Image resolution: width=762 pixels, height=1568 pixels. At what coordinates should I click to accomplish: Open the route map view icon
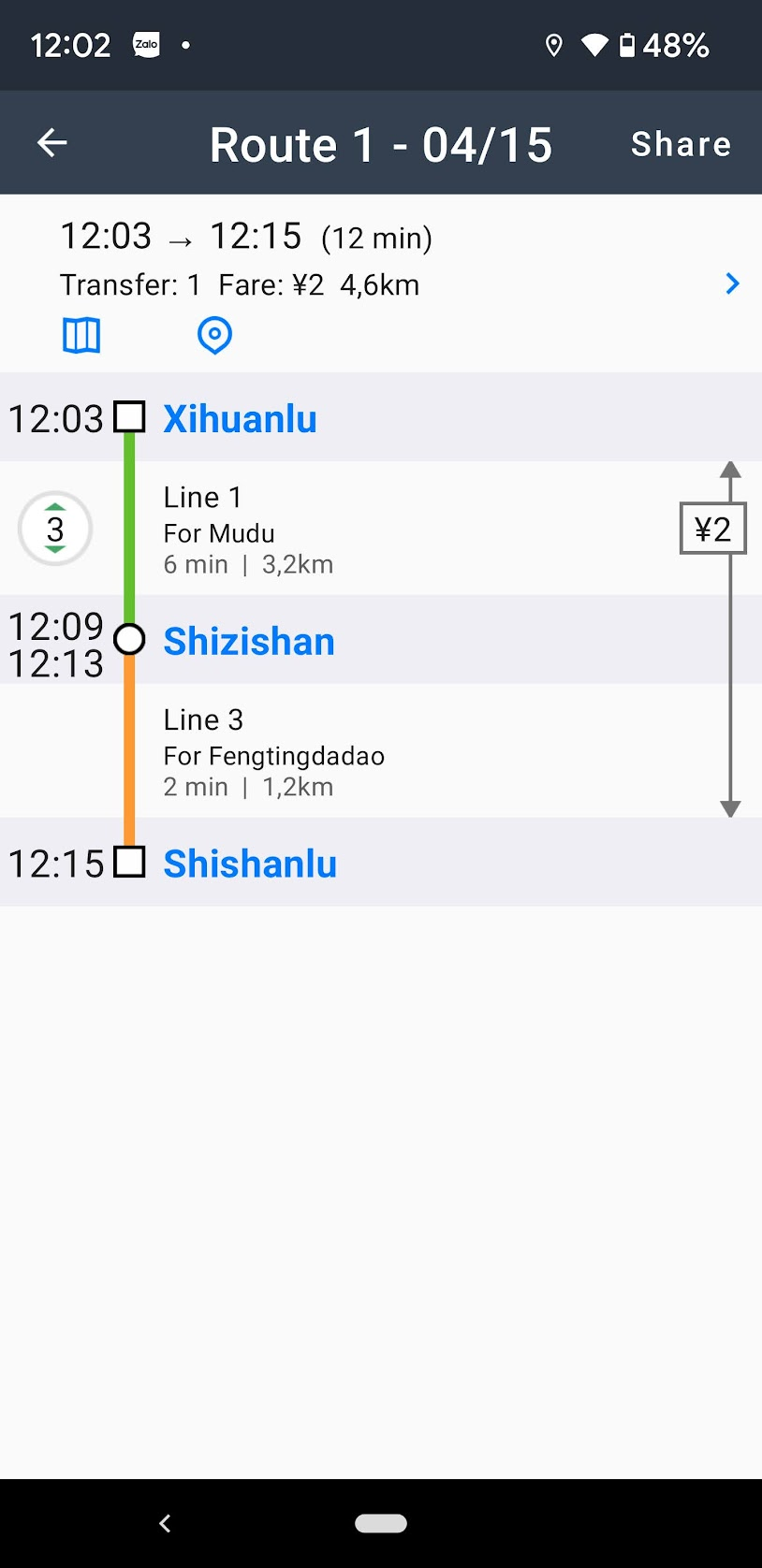point(81,335)
